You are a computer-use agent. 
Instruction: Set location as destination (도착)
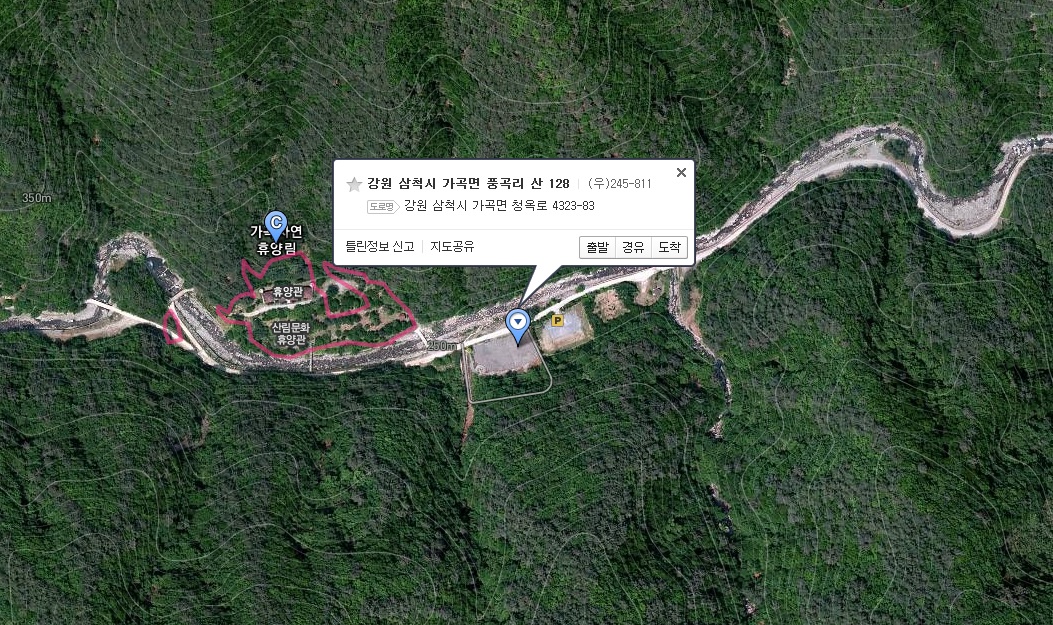tap(669, 247)
